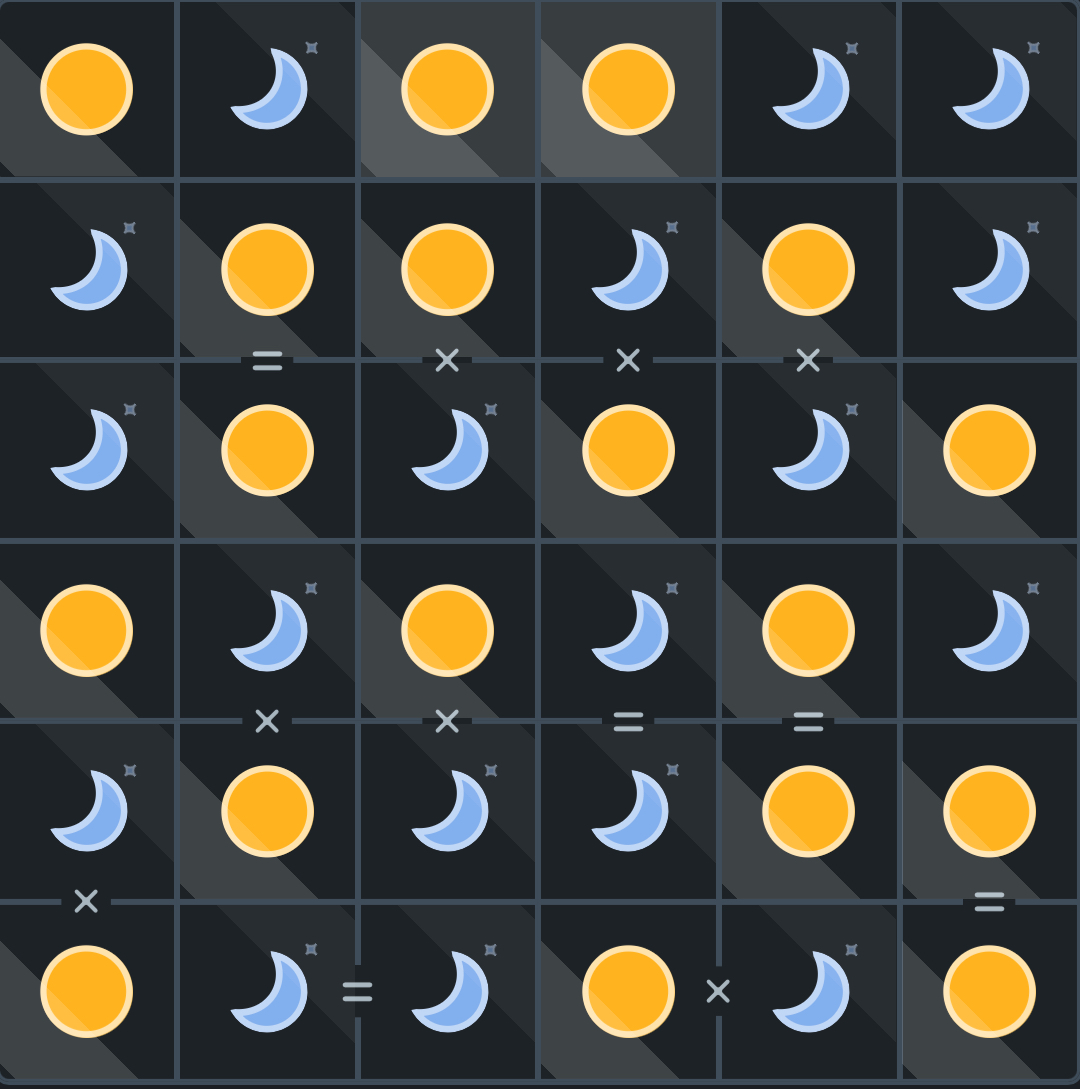This screenshot has width=1080, height=1089.
Task: Tap bottom-row moon left of the equals sign
Action: pos(268,991)
